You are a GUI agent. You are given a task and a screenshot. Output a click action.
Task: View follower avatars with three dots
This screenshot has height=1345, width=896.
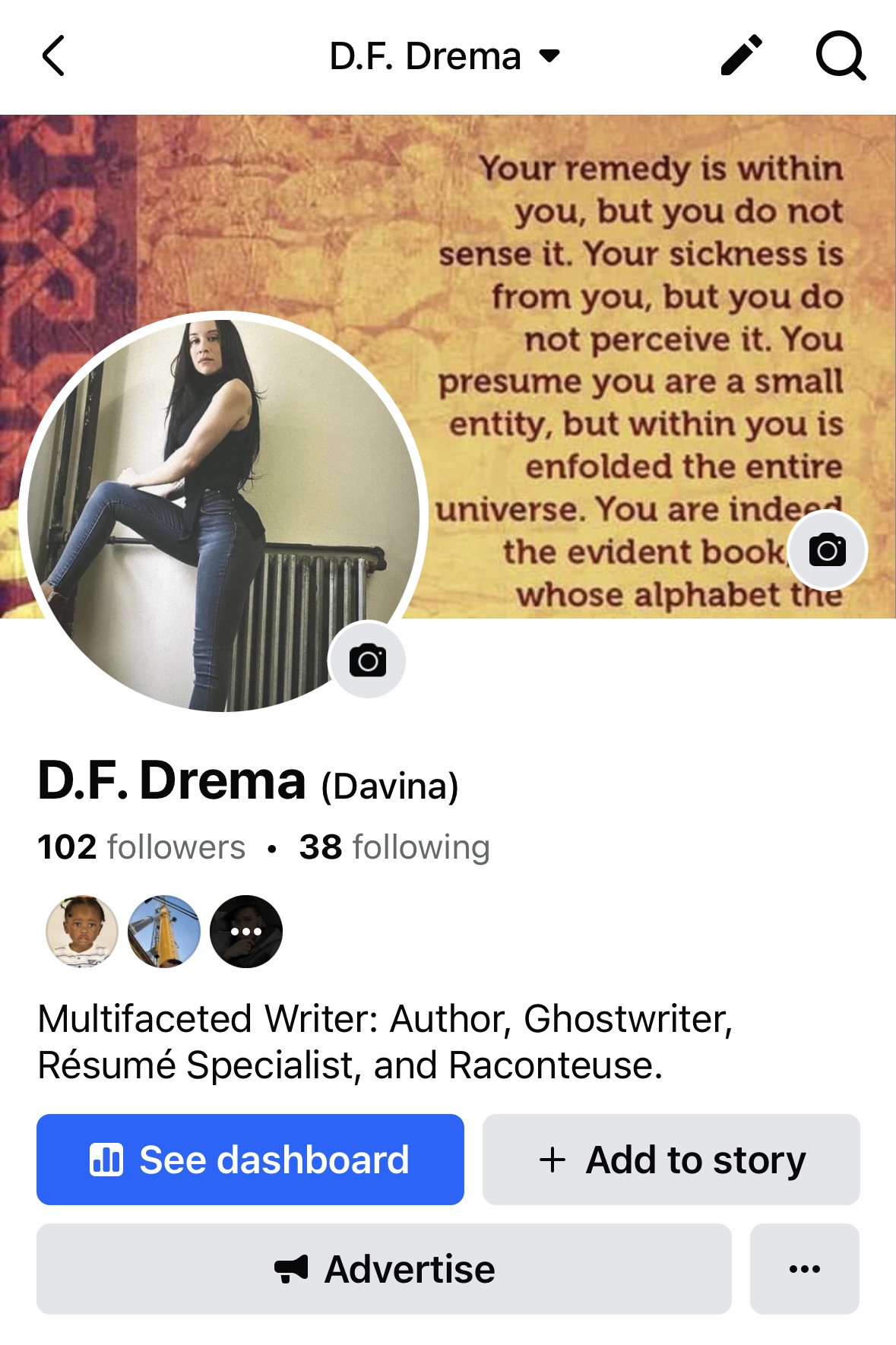245,931
